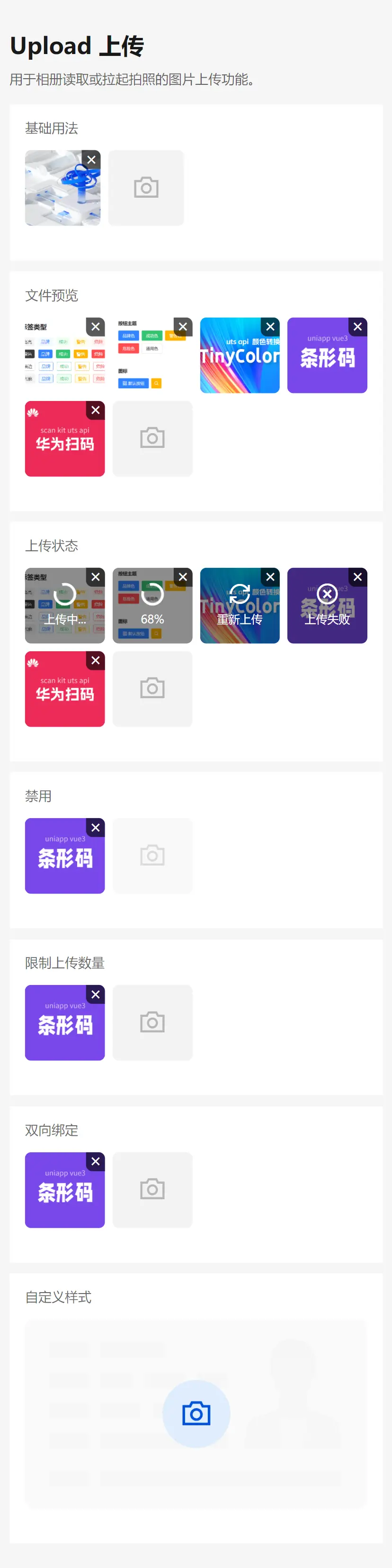Viewport: 392px width, 1568px height.
Task: Remove the 华为扫码 image in 上传状态
Action: pyautogui.click(x=96, y=660)
